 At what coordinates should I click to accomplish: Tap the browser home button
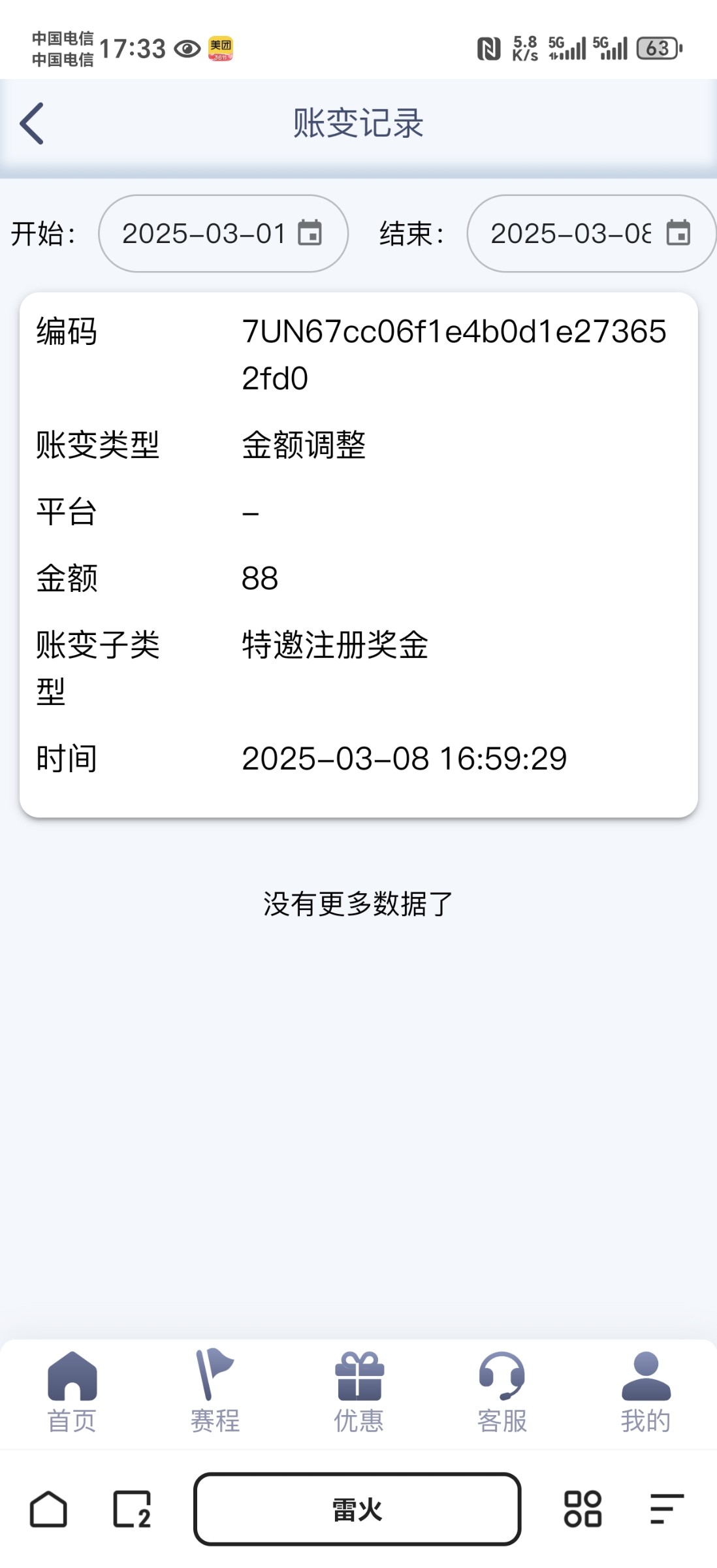coord(48,1509)
